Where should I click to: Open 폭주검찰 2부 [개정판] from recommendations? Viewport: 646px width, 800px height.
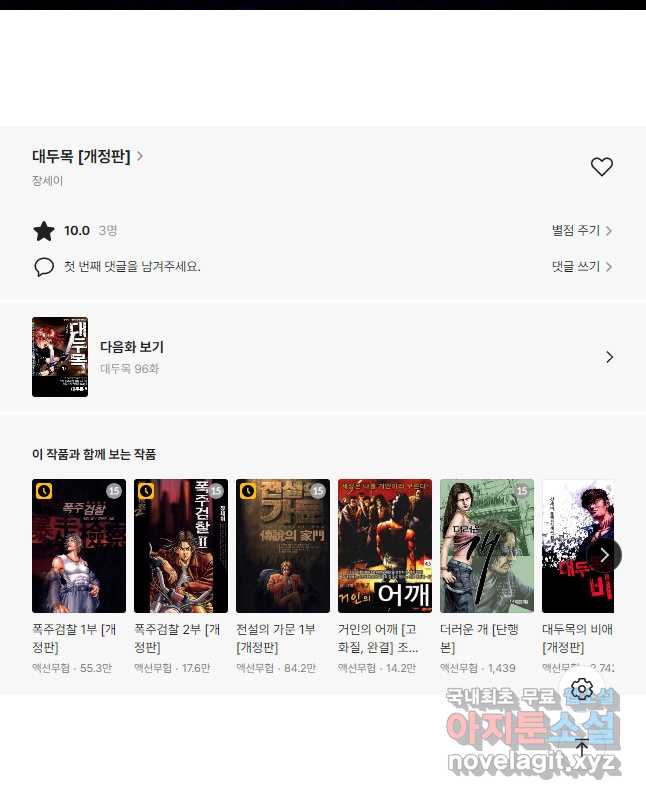(x=181, y=546)
